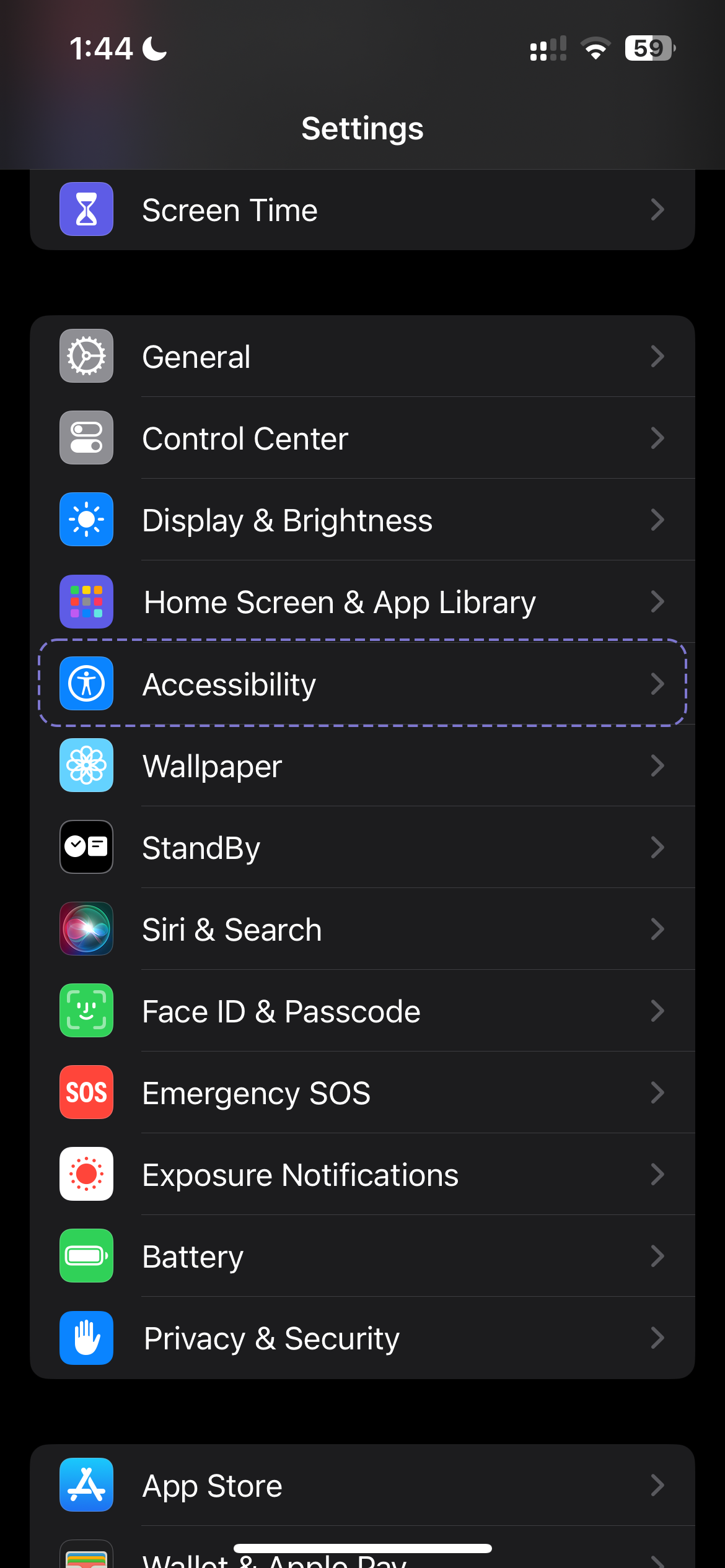Image resolution: width=725 pixels, height=1568 pixels.
Task: Open Face ID & Passcode
Action: pos(362,1011)
